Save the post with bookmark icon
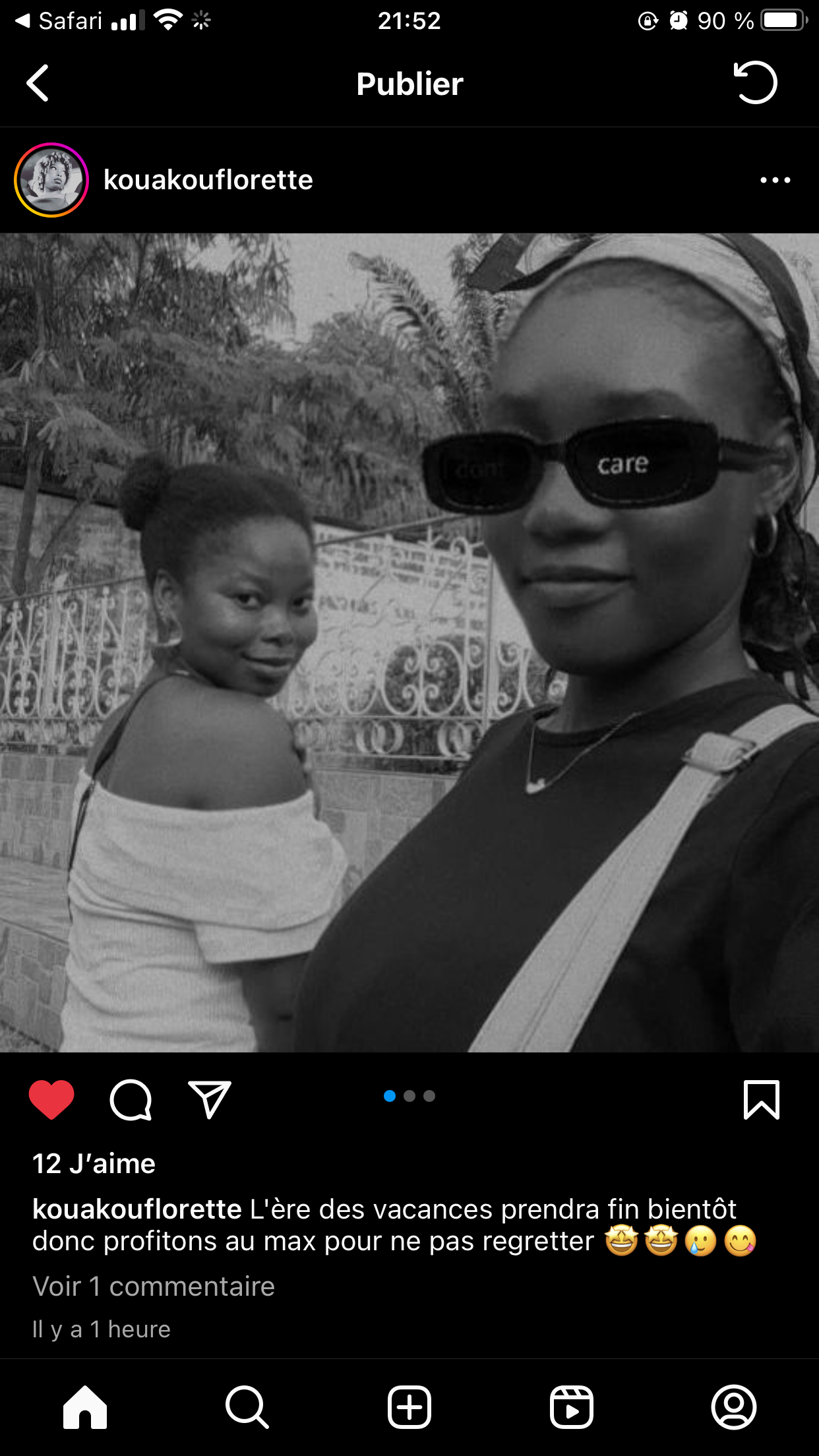Viewport: 819px width, 1456px height. click(762, 1099)
